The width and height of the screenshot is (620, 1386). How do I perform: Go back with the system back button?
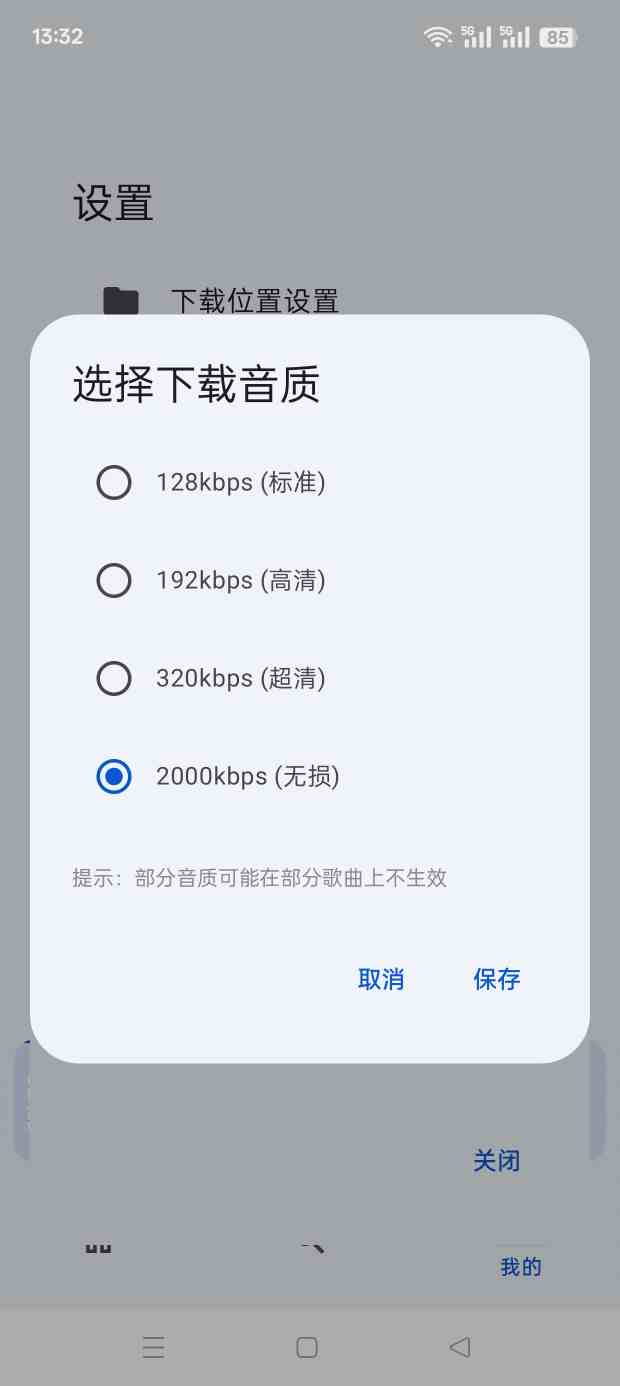click(460, 1347)
